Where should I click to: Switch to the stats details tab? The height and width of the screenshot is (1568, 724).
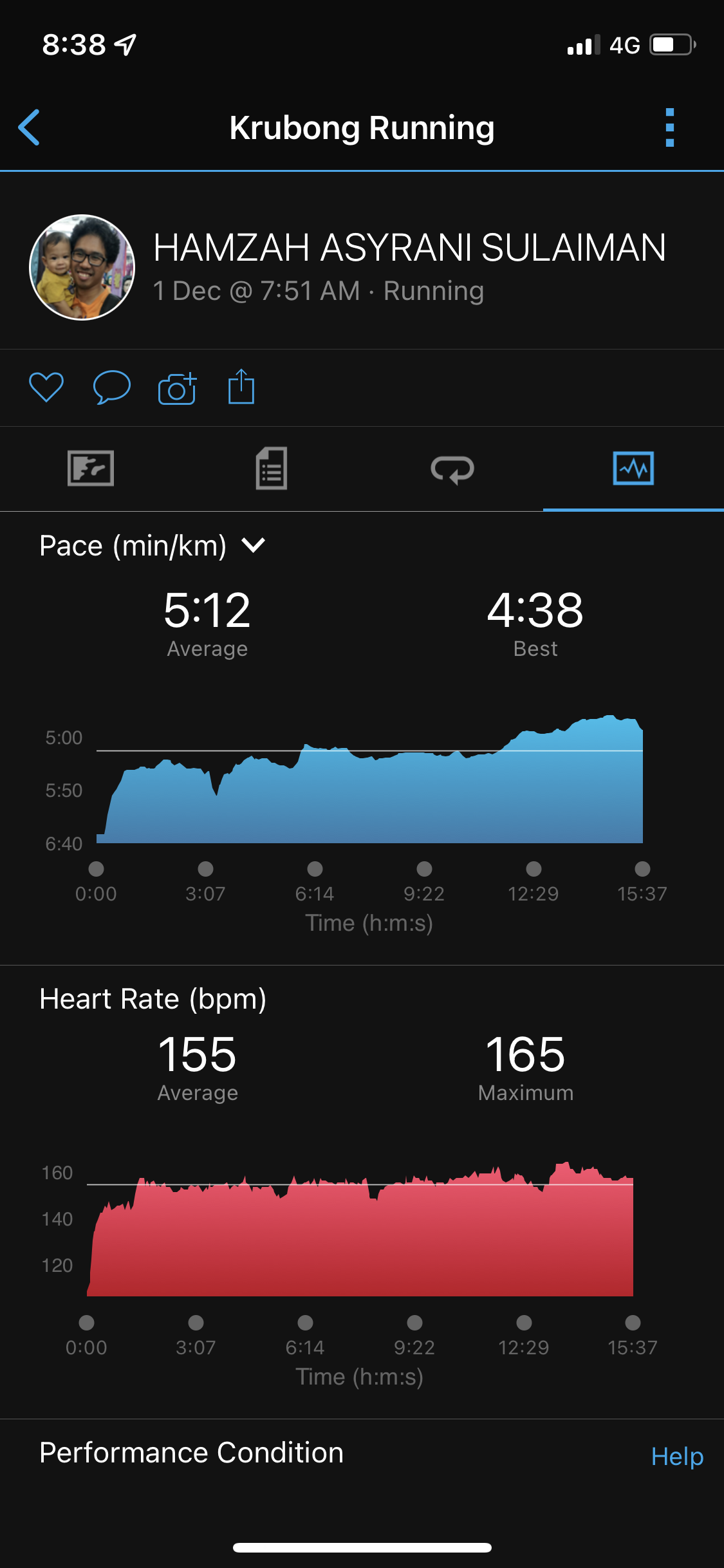[x=272, y=469]
